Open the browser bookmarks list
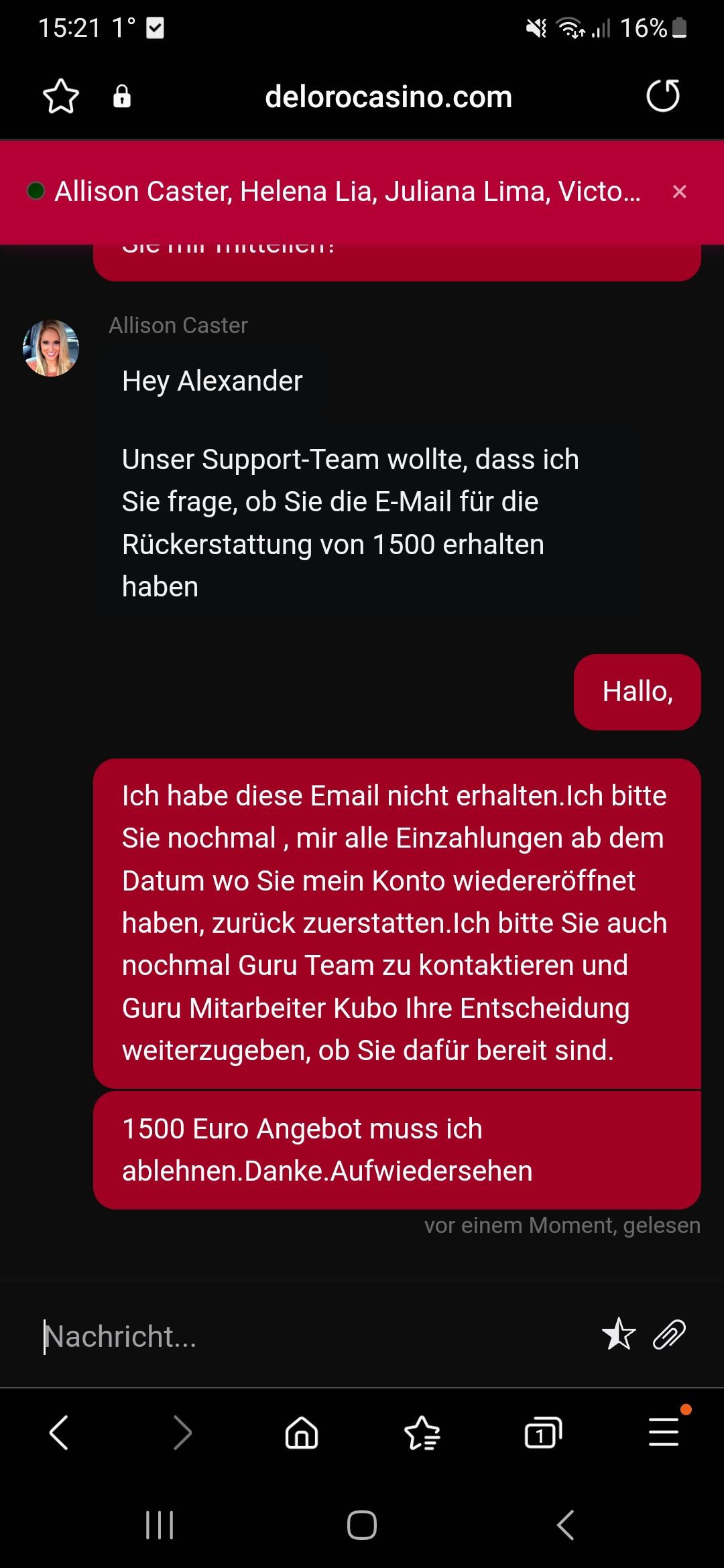The image size is (724, 1568). tap(422, 1433)
